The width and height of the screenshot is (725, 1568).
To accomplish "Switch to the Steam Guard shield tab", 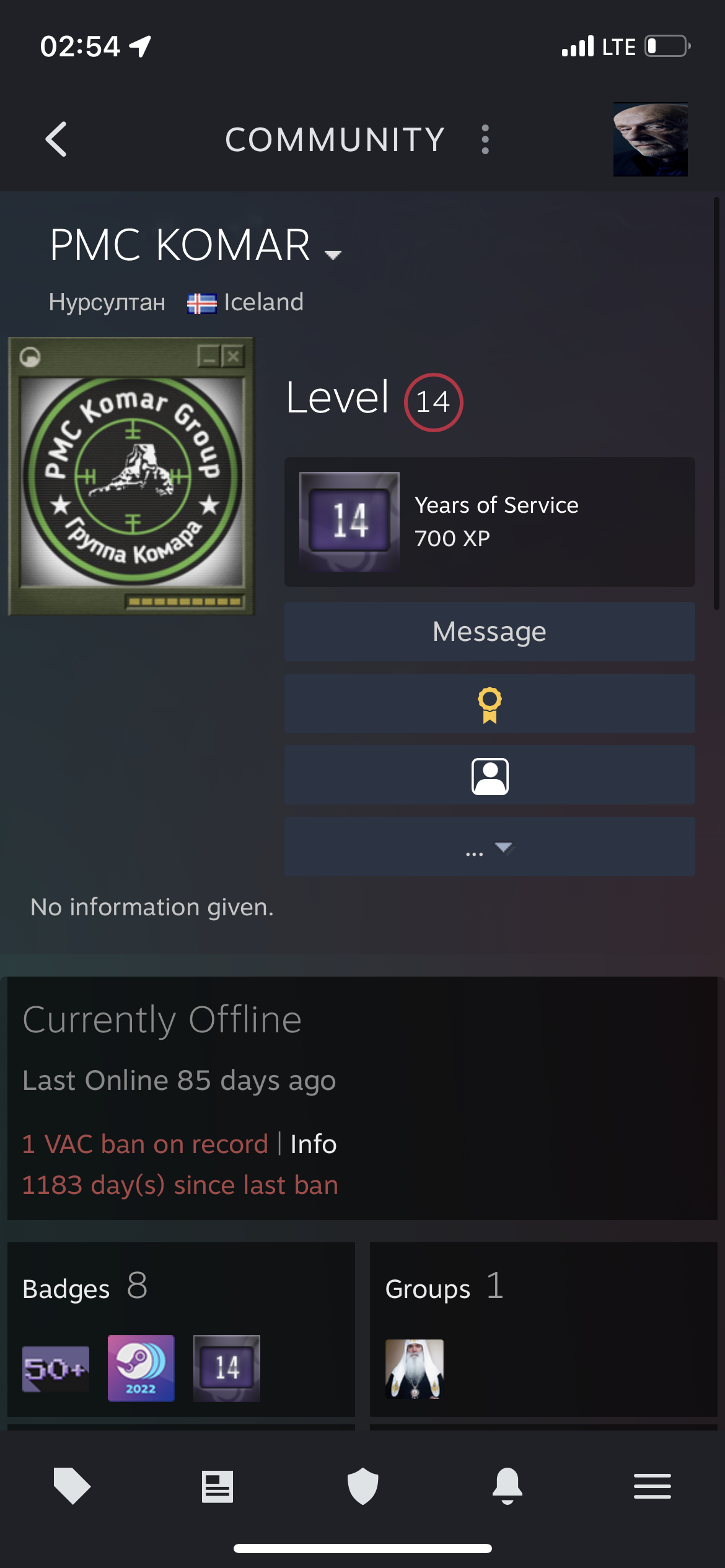I will tap(362, 1486).
